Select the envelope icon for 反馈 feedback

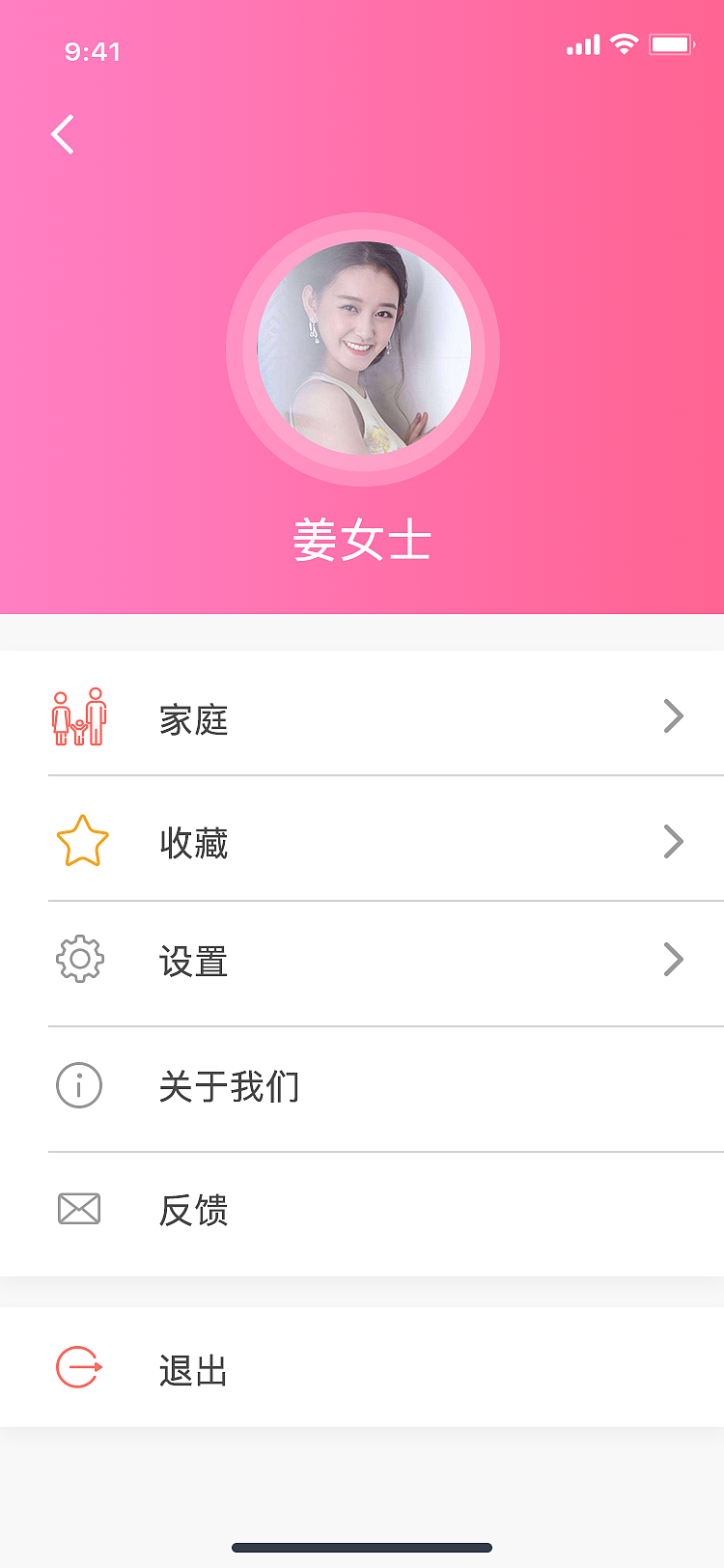79,1208
